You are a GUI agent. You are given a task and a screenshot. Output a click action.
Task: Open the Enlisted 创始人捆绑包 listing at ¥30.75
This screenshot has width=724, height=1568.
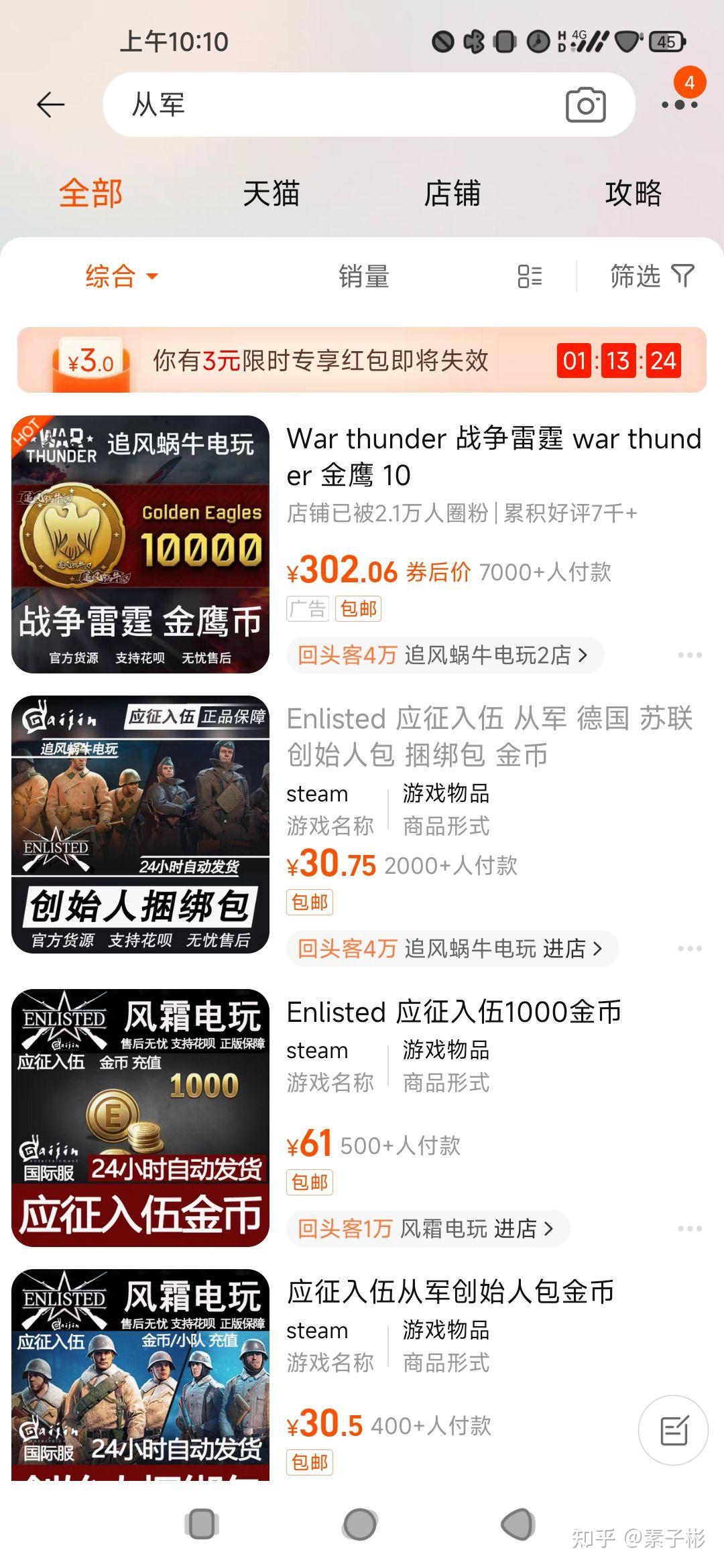[x=489, y=737]
